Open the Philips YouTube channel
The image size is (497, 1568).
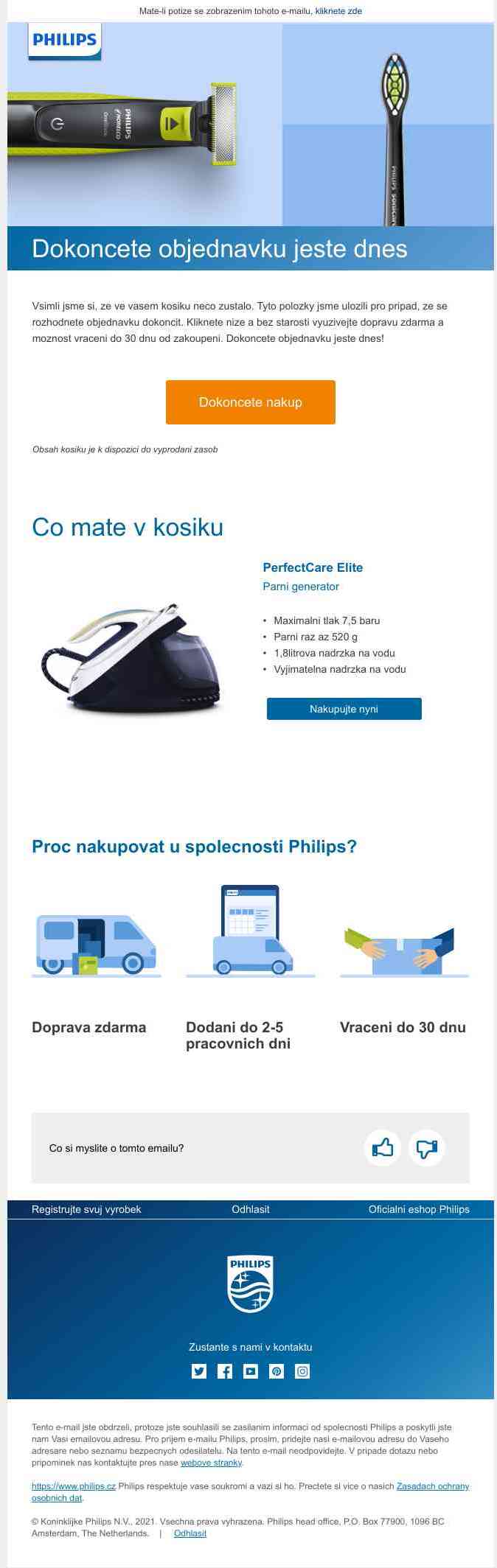click(251, 1371)
